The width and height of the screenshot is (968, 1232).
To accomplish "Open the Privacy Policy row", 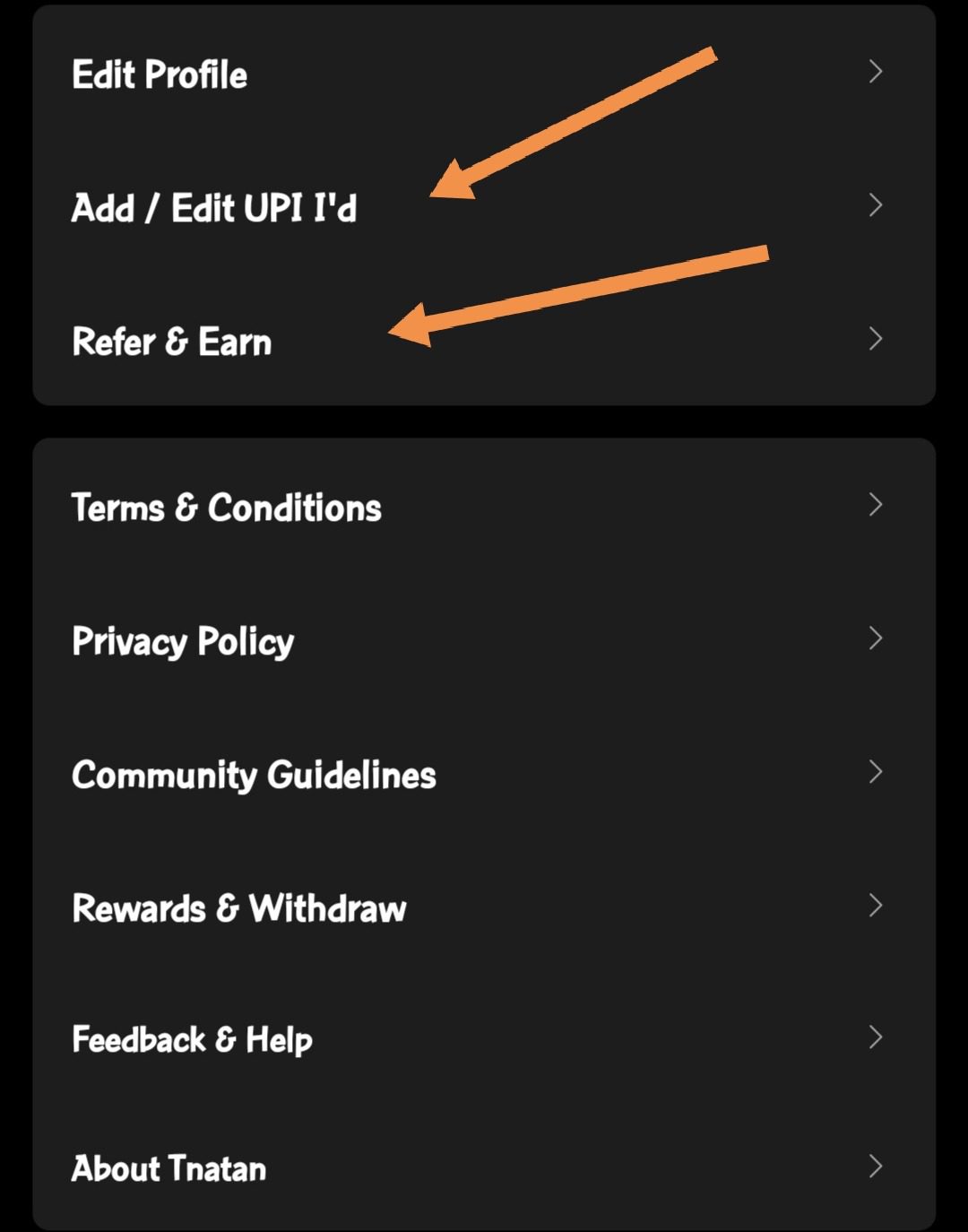I will (x=183, y=641).
